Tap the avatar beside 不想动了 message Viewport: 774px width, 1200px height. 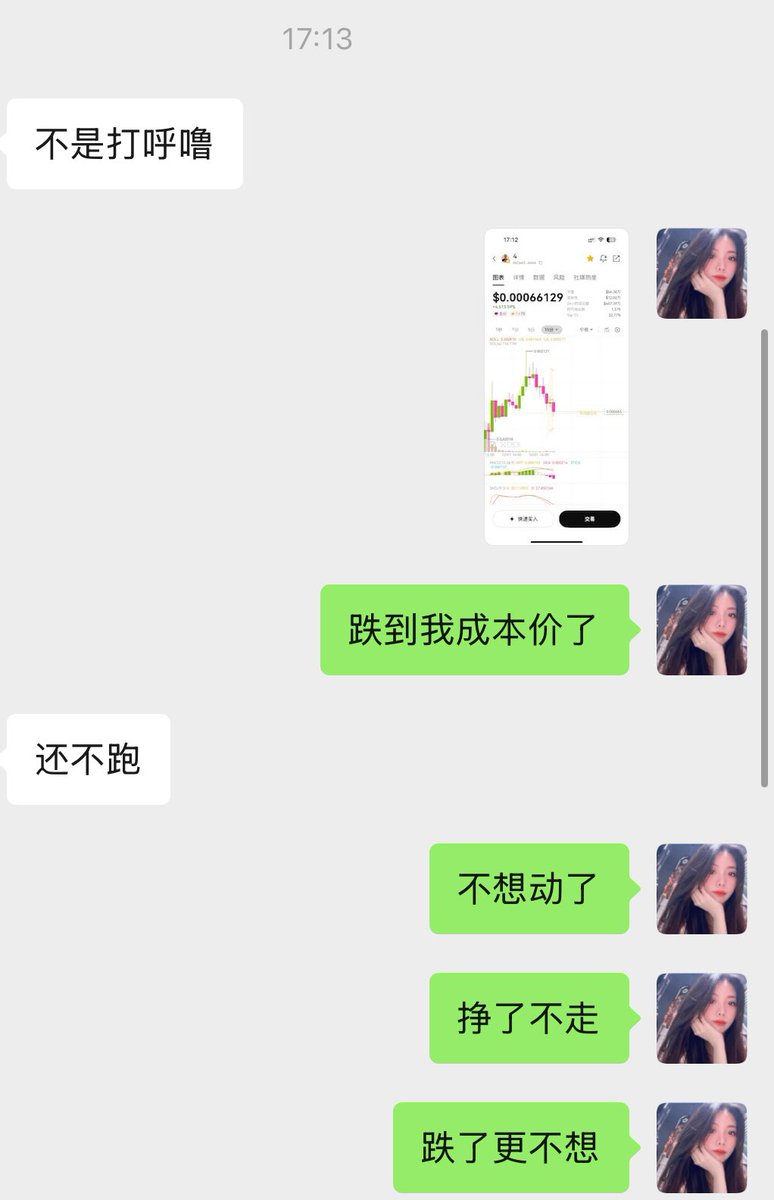[701, 888]
